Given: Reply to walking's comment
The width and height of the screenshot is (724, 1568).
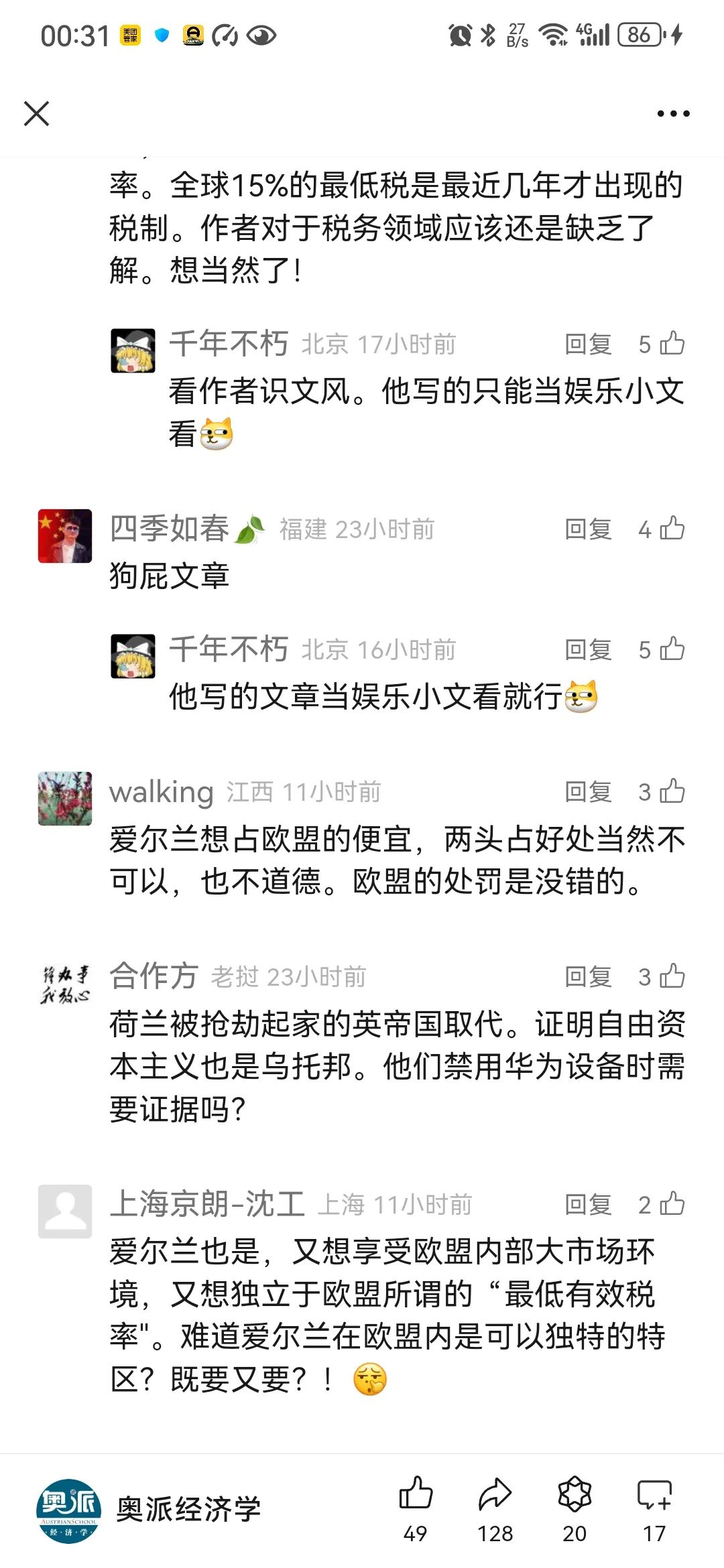Looking at the screenshot, I should 588,792.
